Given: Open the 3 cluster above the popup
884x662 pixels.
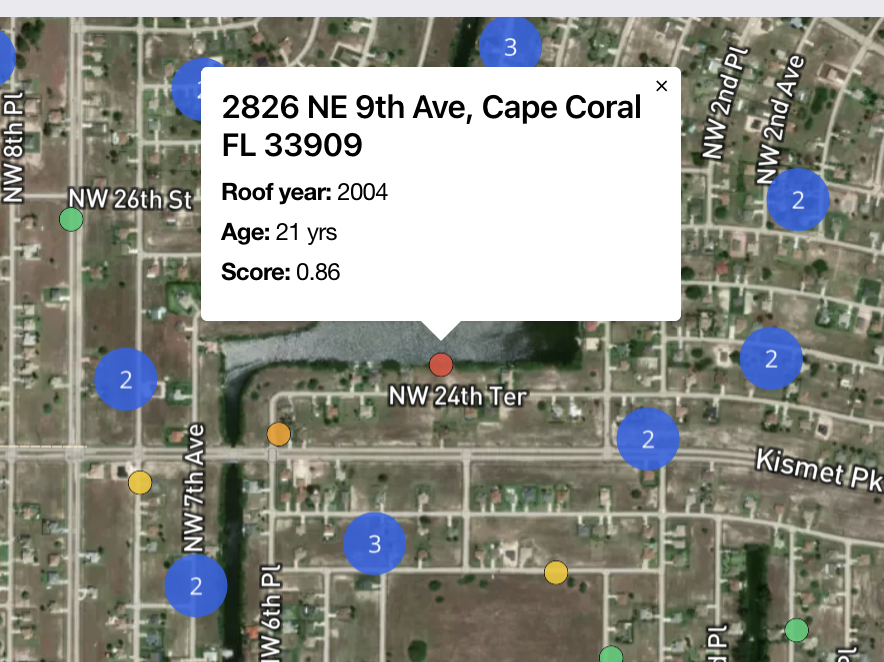Looking at the screenshot, I should (510, 46).
